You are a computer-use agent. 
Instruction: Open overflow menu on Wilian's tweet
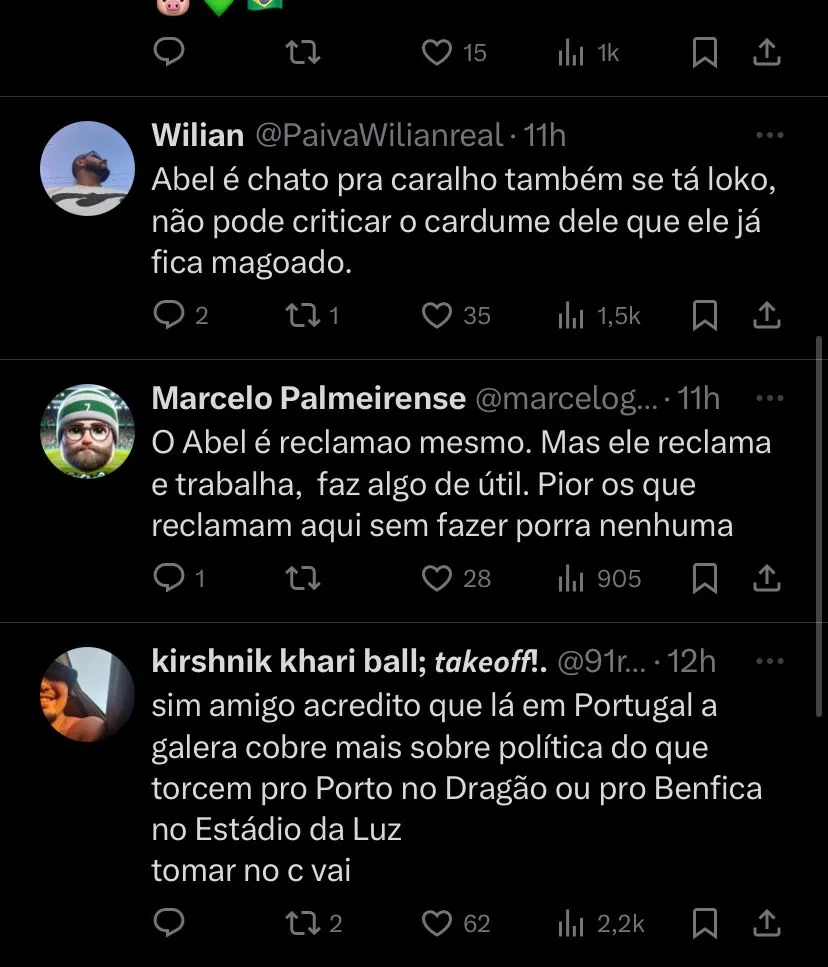(x=769, y=135)
